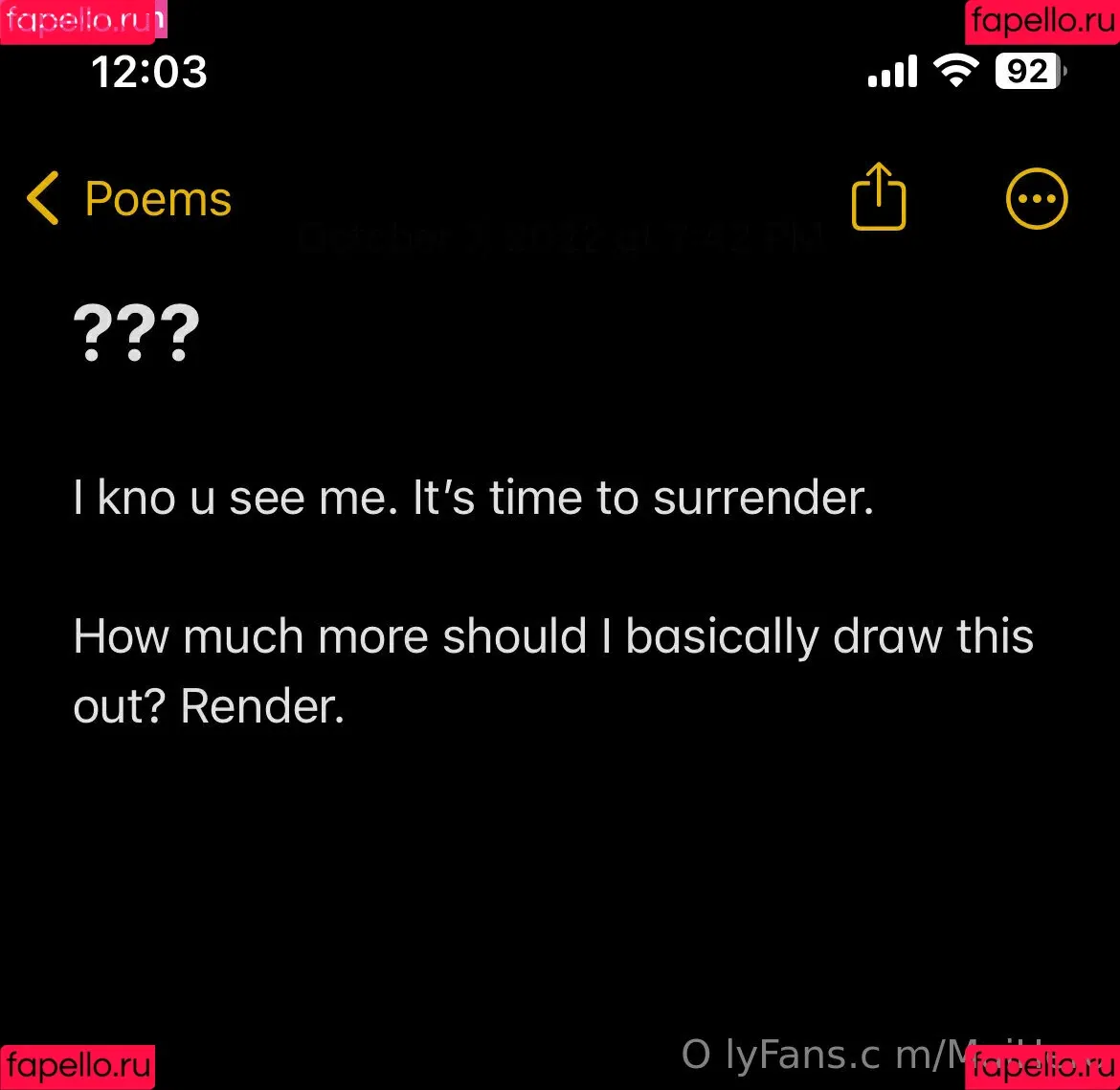Go back to the Poems folder
Viewport: 1120px width, 1090px height.
129,199
